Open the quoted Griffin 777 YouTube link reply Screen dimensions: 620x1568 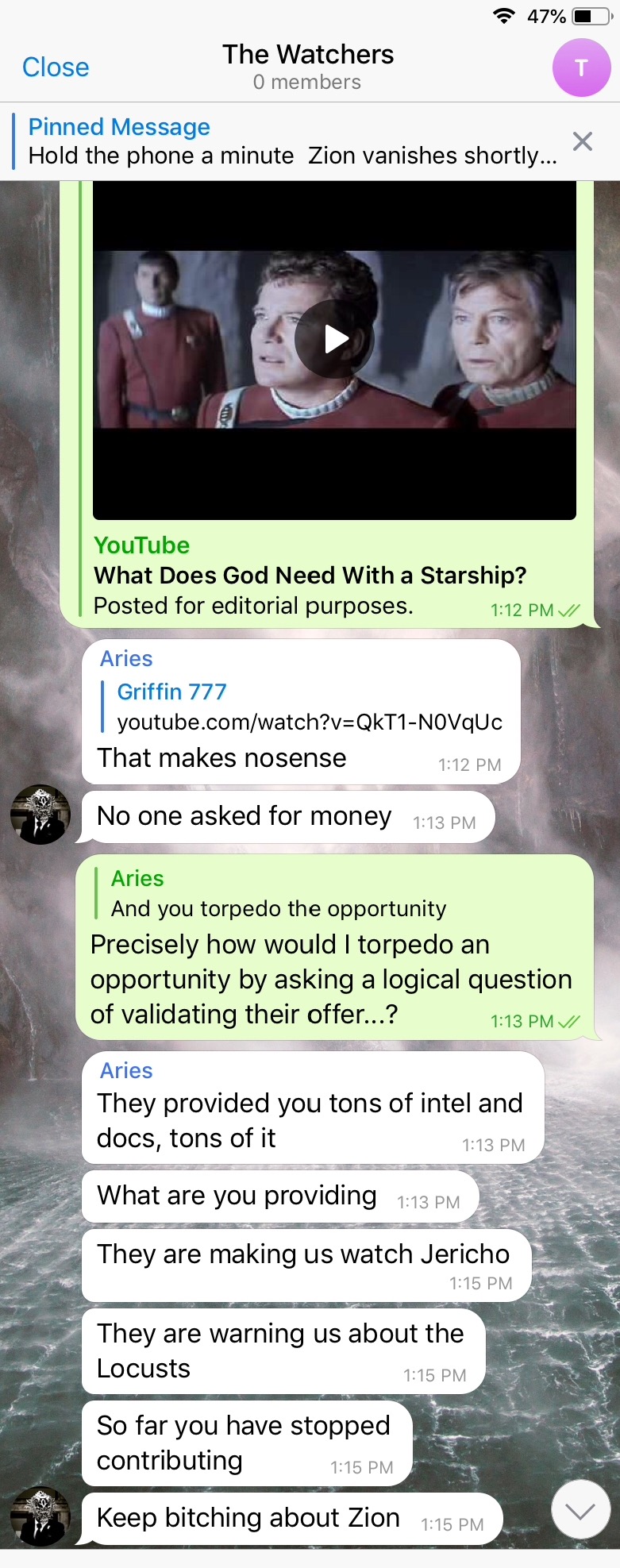(308, 707)
